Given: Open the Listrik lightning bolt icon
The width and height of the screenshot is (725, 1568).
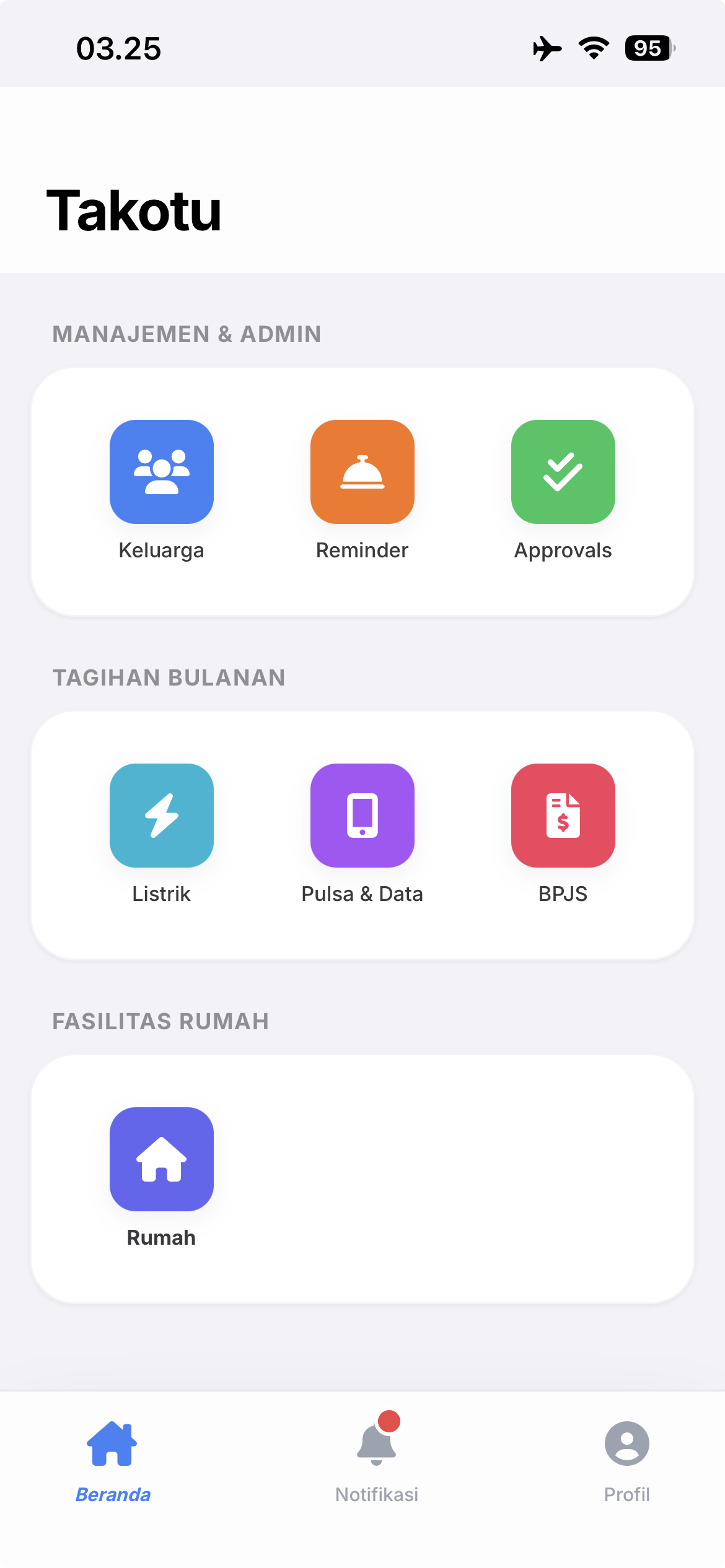Looking at the screenshot, I should click(x=162, y=815).
